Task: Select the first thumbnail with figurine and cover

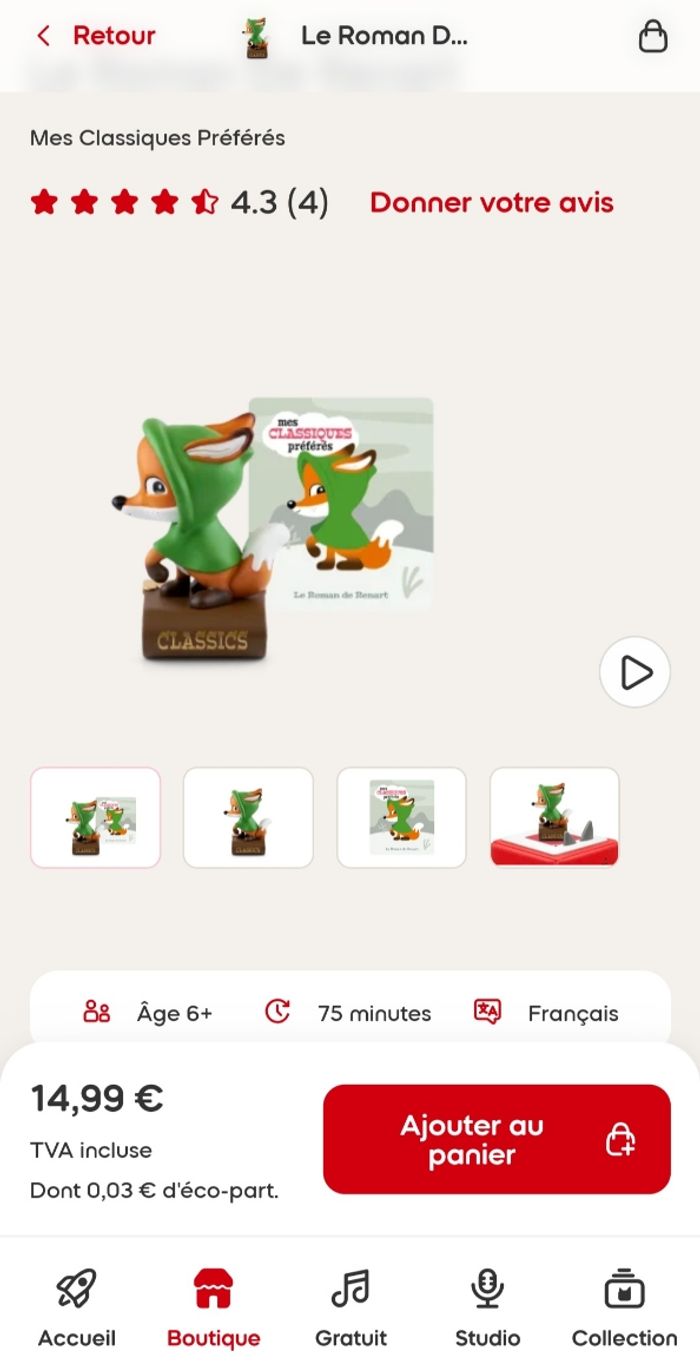Action: (96, 817)
